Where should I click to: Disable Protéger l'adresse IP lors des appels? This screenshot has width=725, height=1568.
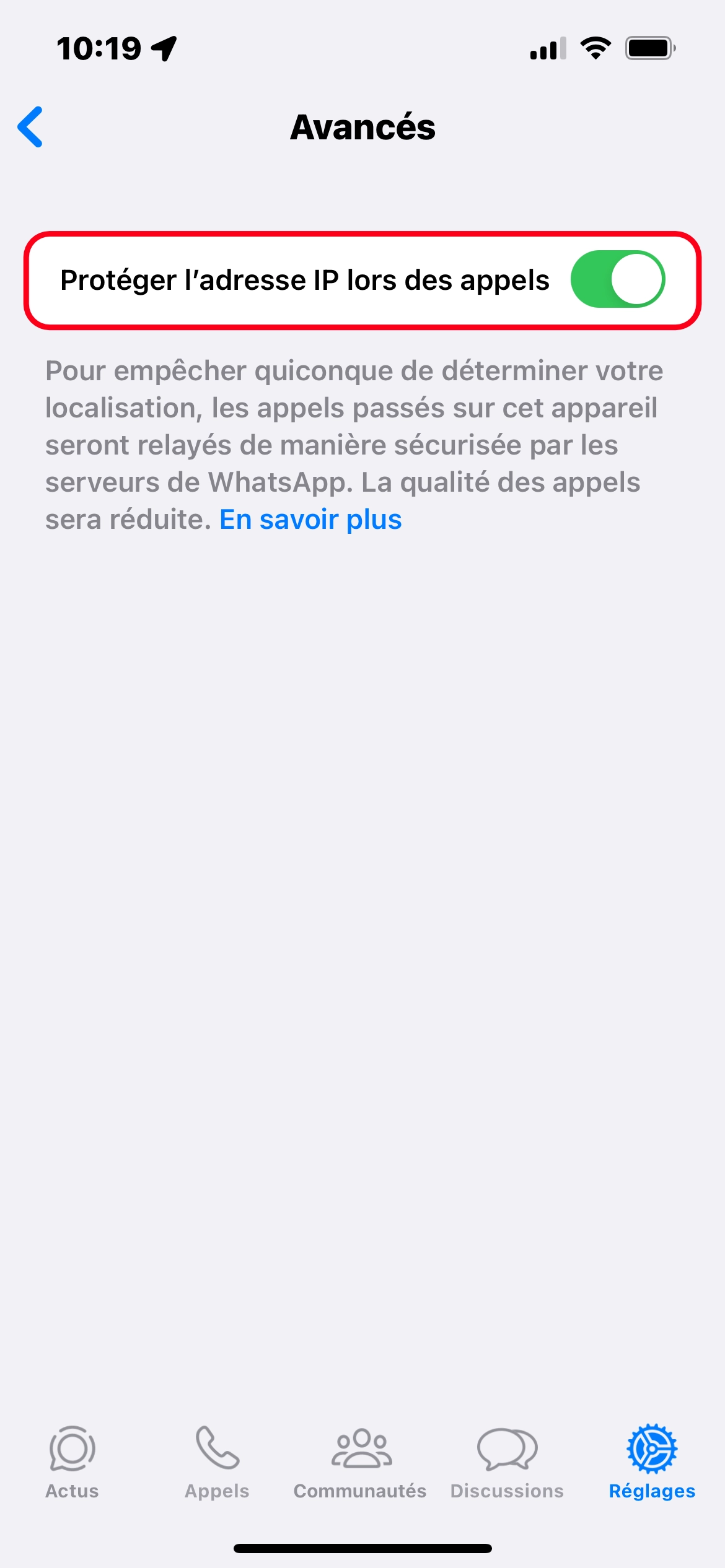pos(617,279)
